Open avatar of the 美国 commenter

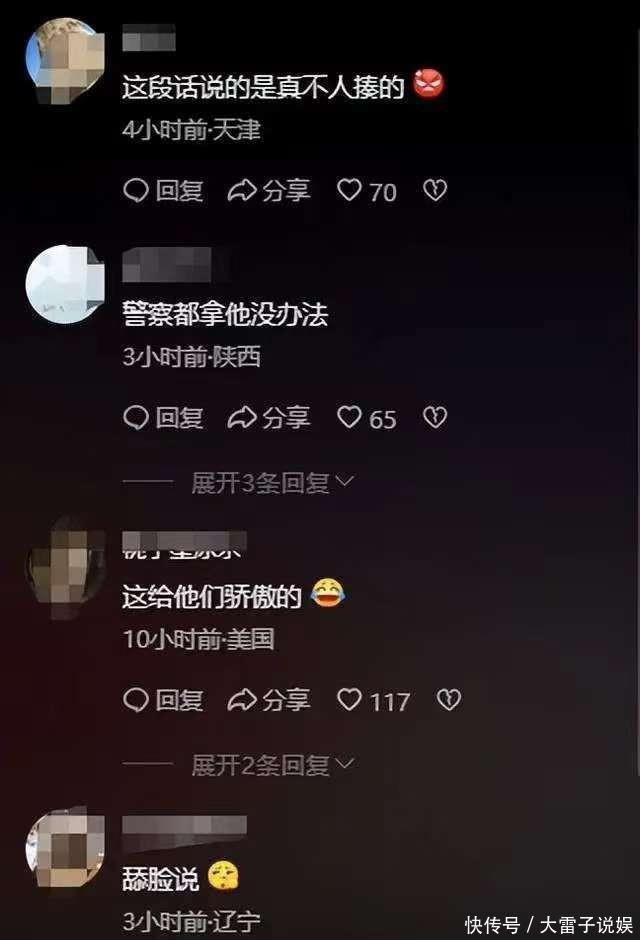coord(65,567)
